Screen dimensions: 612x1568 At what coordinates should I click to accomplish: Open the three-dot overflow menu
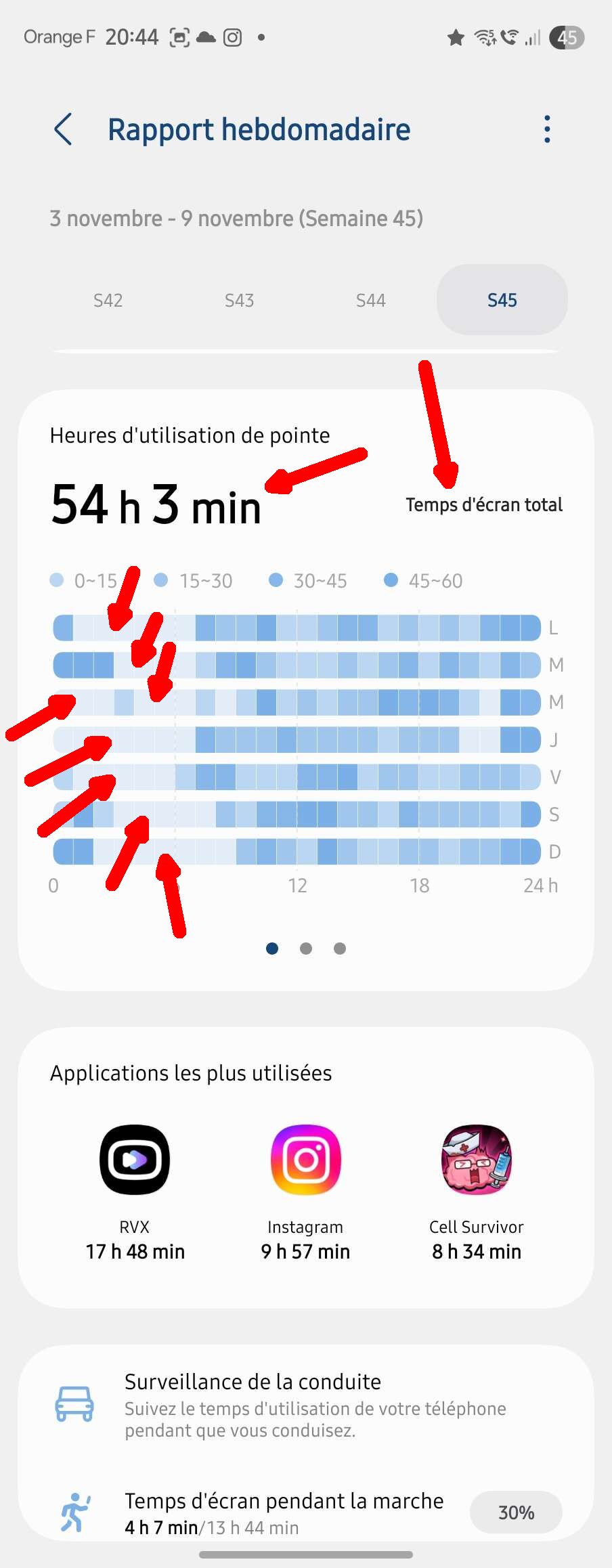[547, 129]
